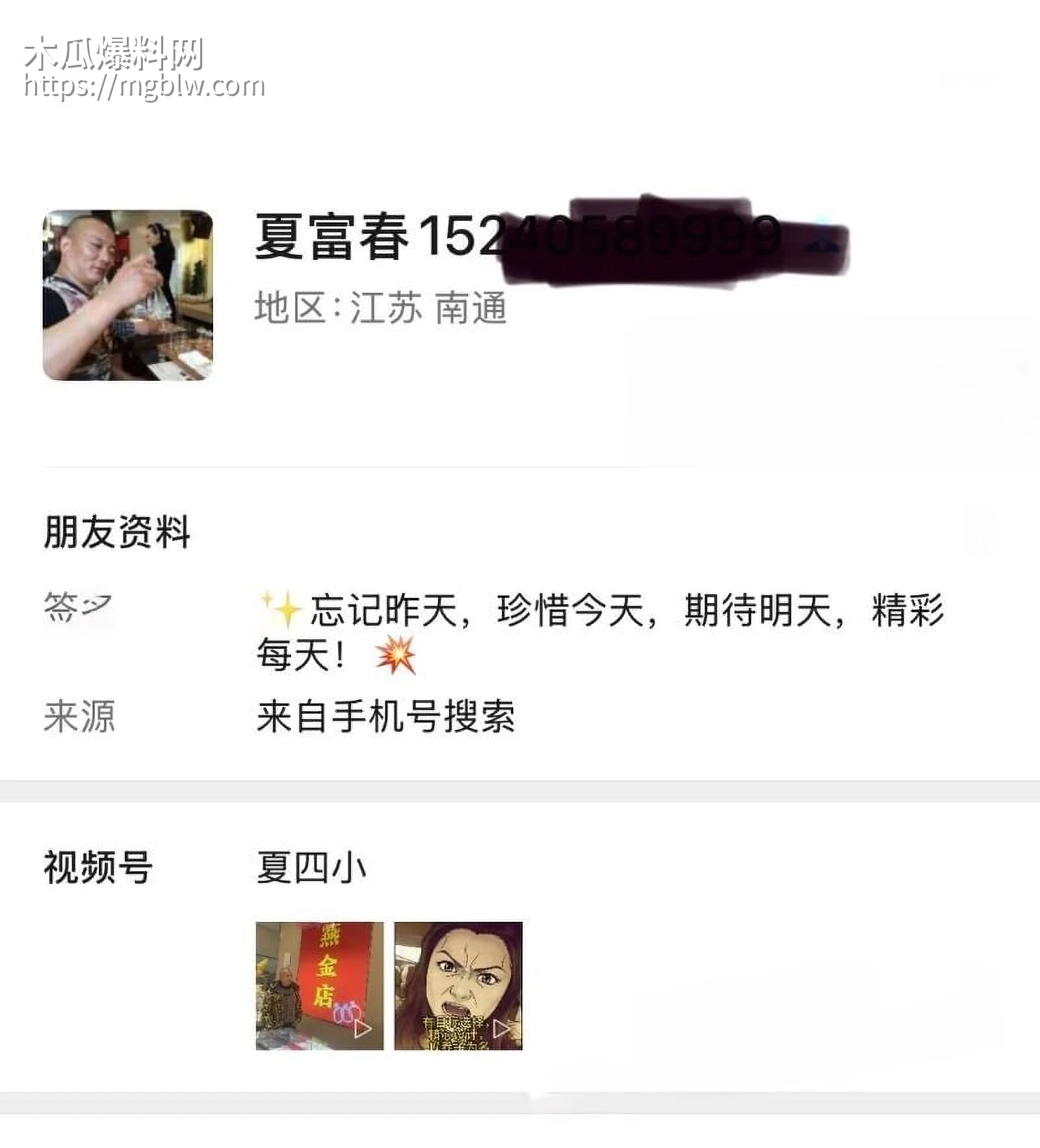Open 夏富春's profile avatar photo
The image size is (1040, 1148).
click(127, 296)
